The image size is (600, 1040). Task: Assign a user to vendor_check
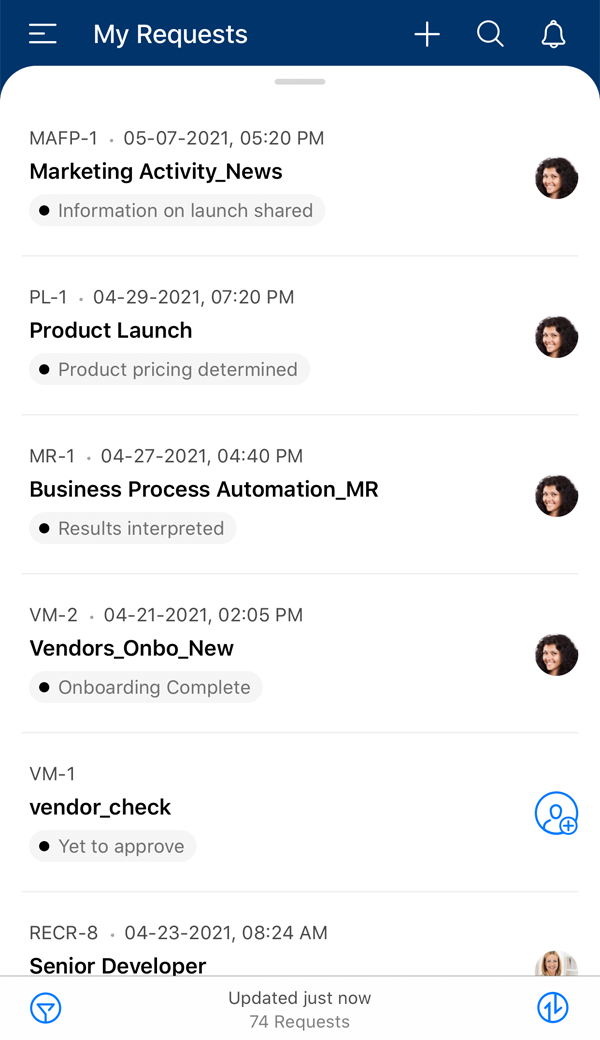pos(556,813)
